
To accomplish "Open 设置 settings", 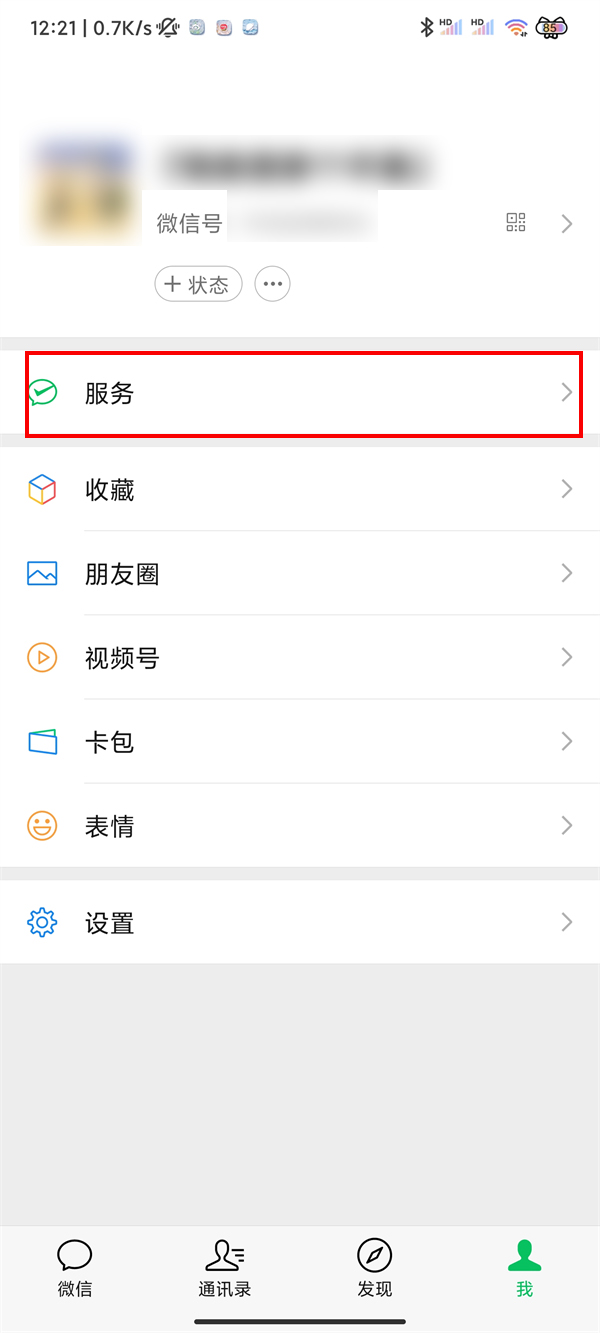I will [300, 923].
